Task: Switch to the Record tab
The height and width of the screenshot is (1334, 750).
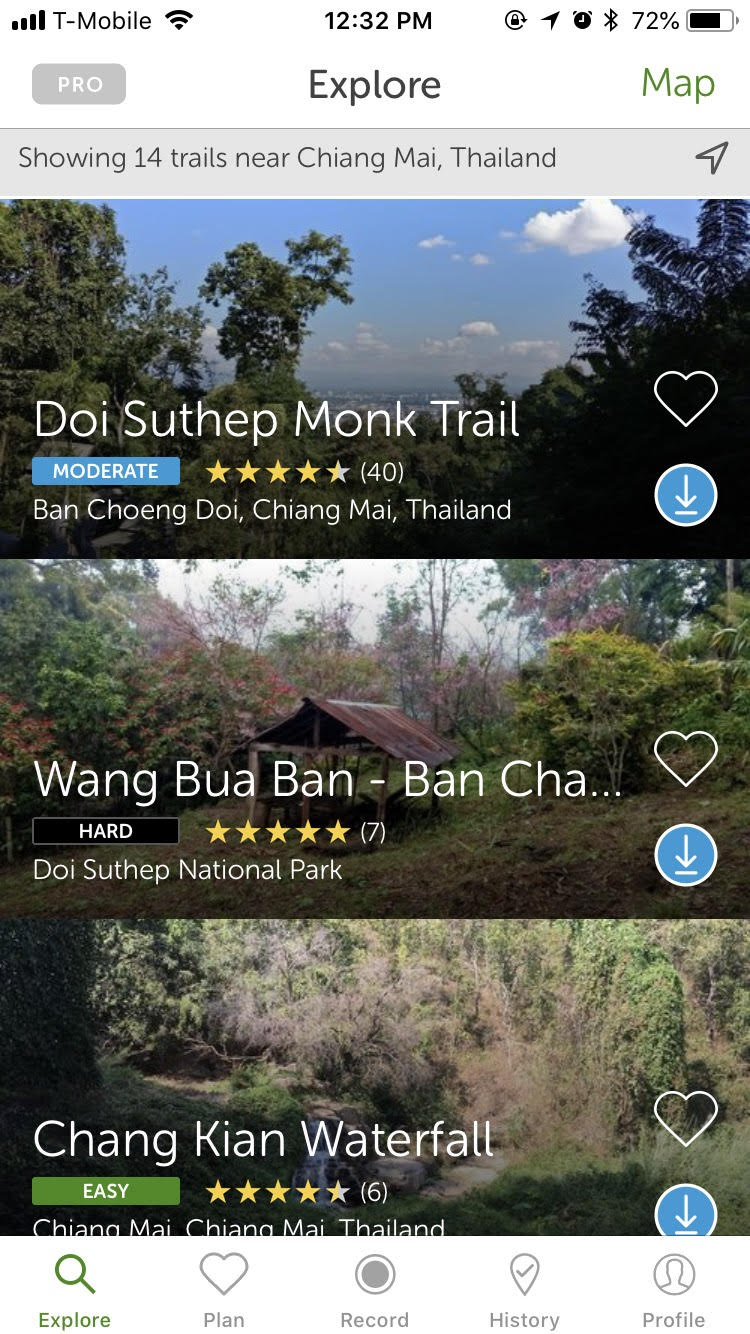Action: click(x=375, y=1291)
